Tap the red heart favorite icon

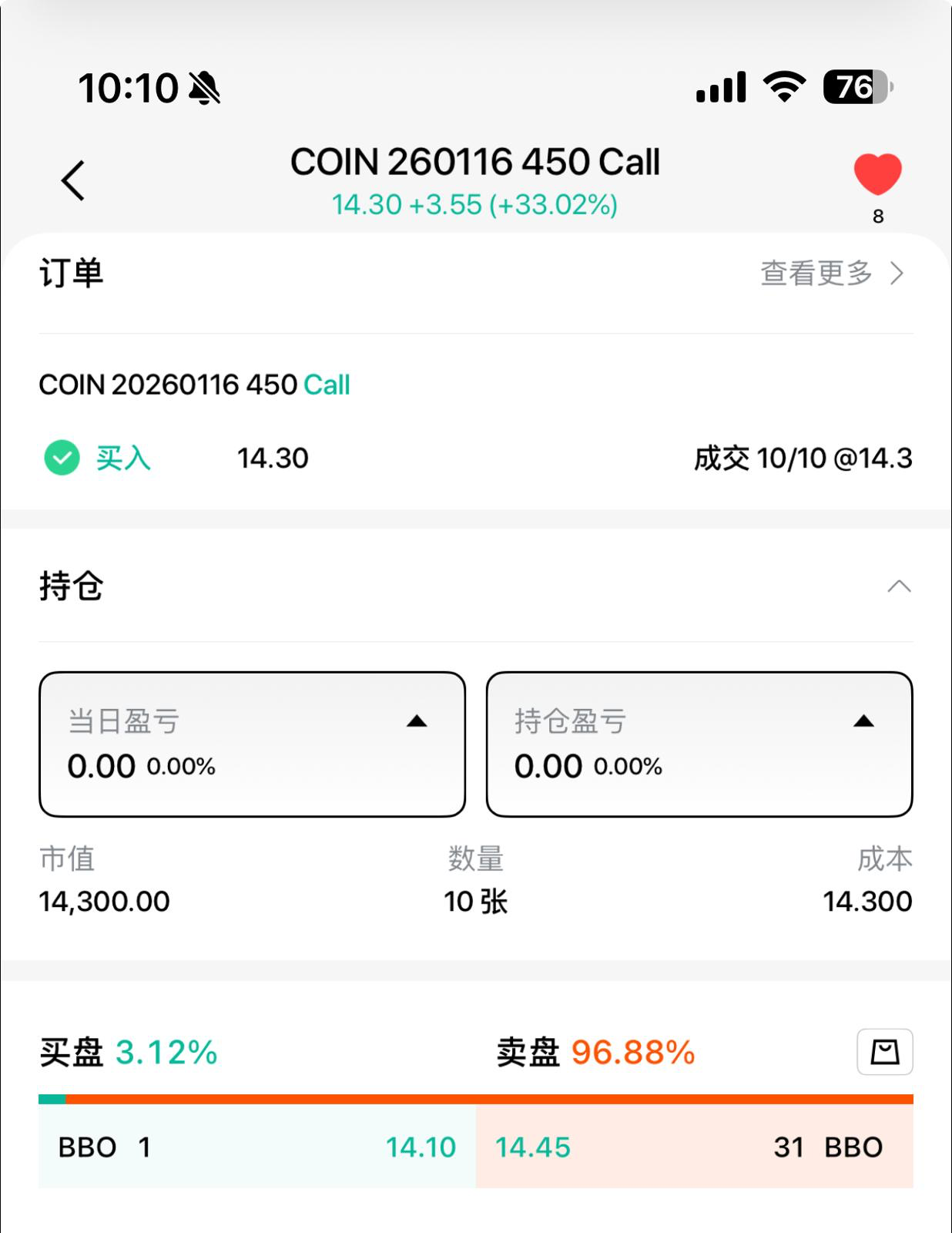point(877,173)
